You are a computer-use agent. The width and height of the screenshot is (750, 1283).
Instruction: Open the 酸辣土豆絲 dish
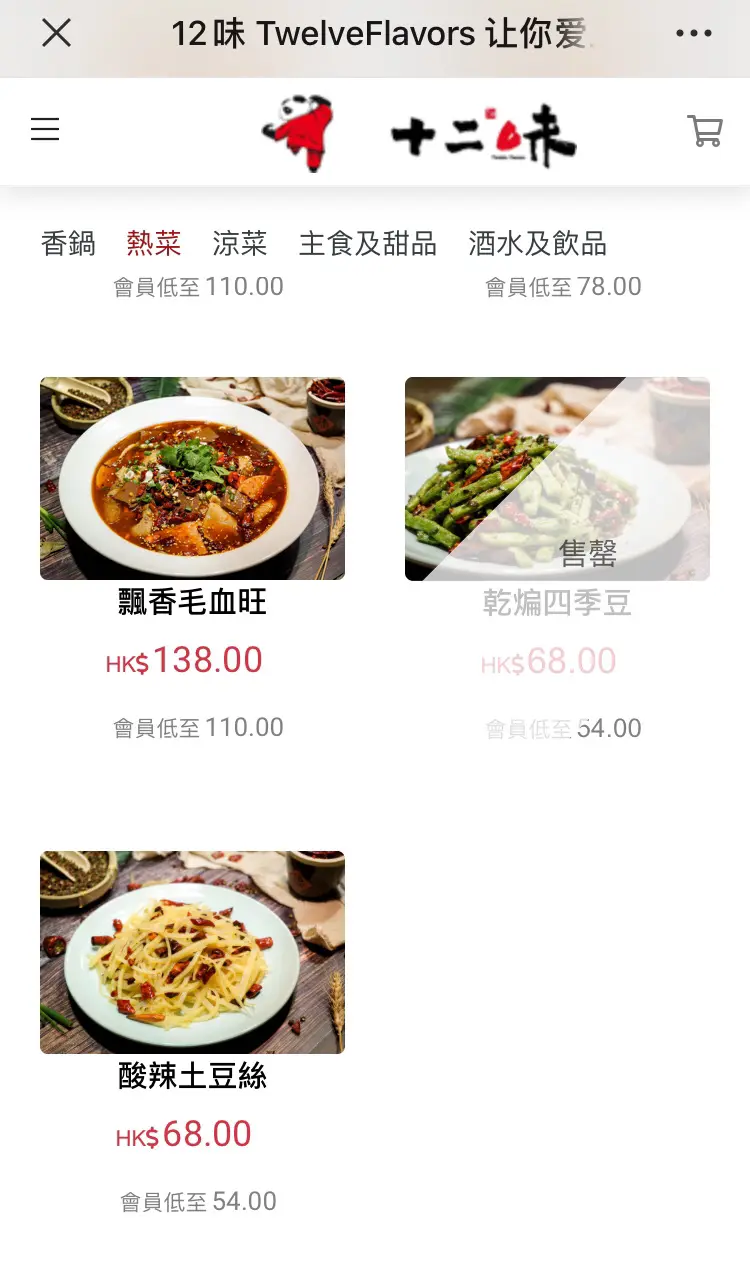[x=192, y=952]
